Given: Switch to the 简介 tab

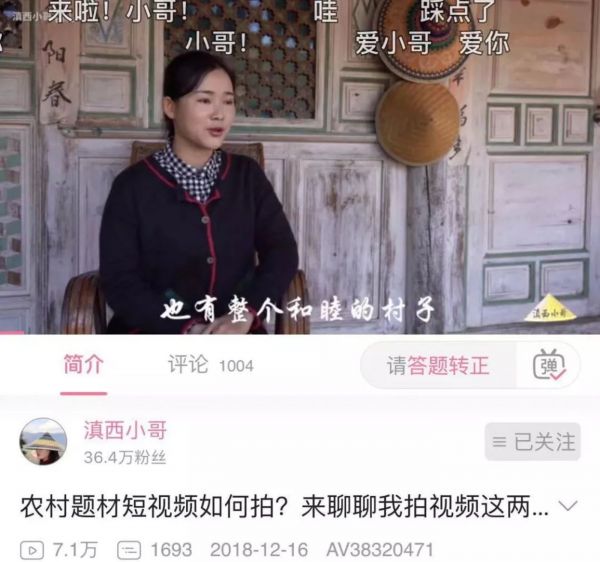Looking at the screenshot, I should point(83,365).
